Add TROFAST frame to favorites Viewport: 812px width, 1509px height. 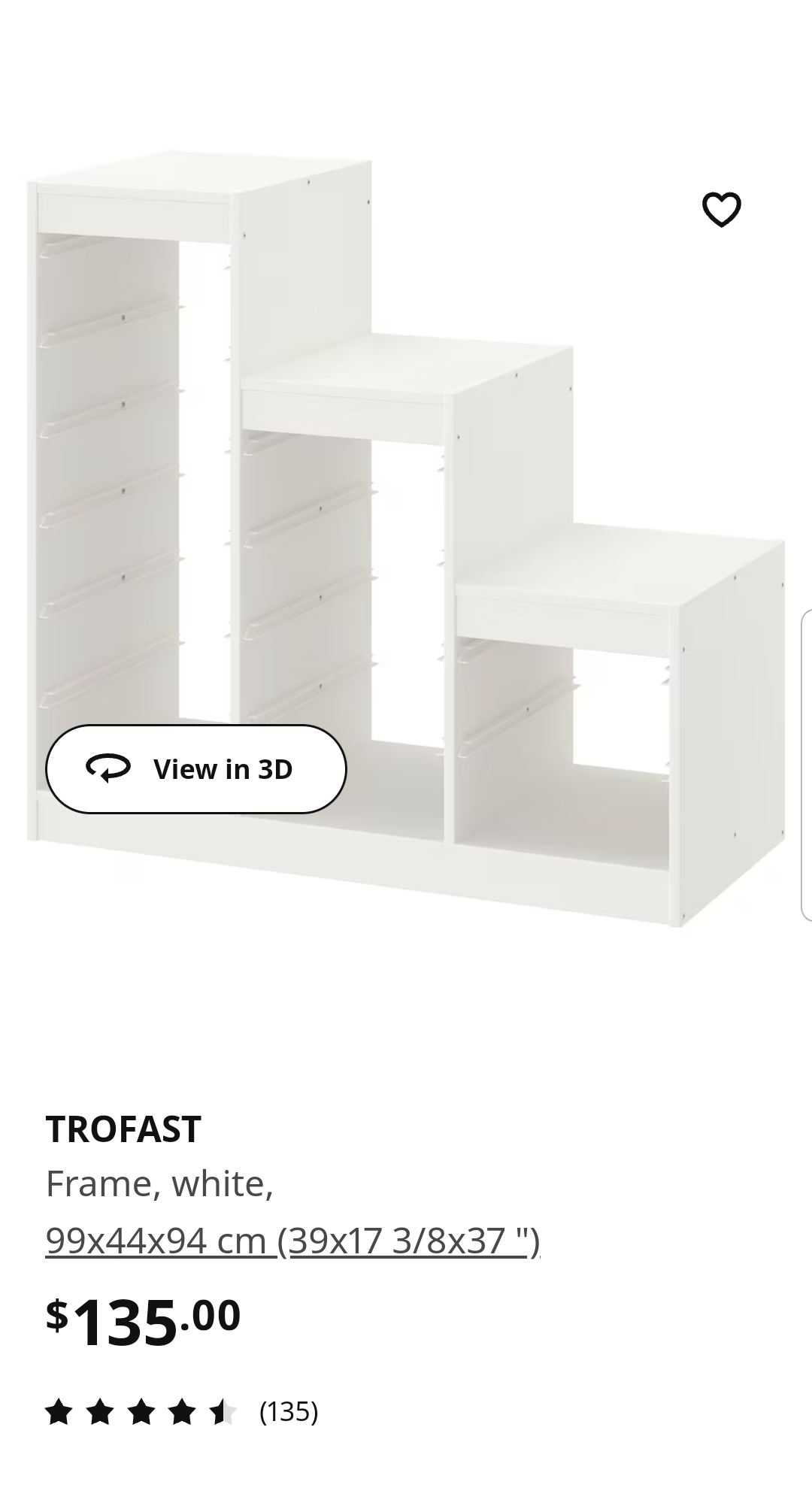click(x=721, y=209)
